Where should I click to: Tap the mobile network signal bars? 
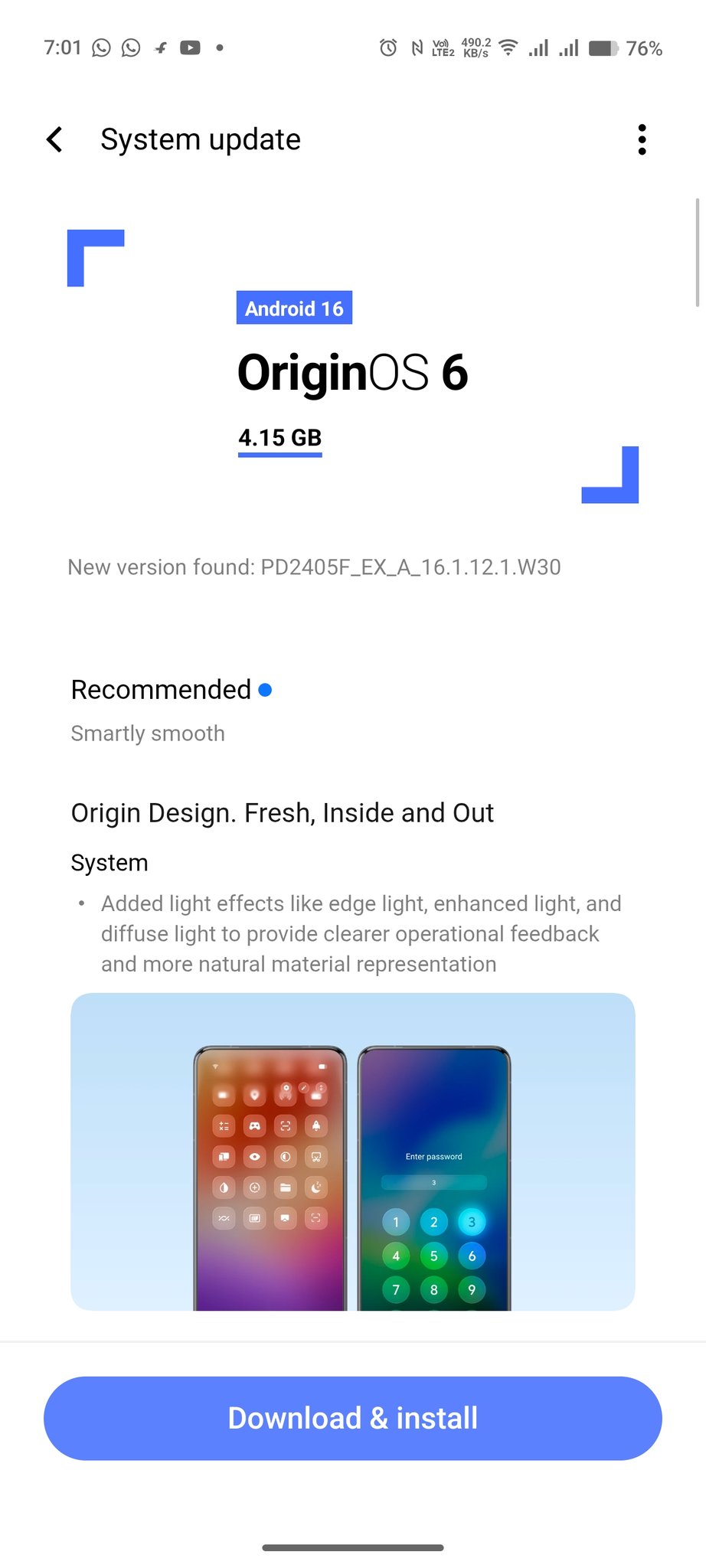[538, 47]
